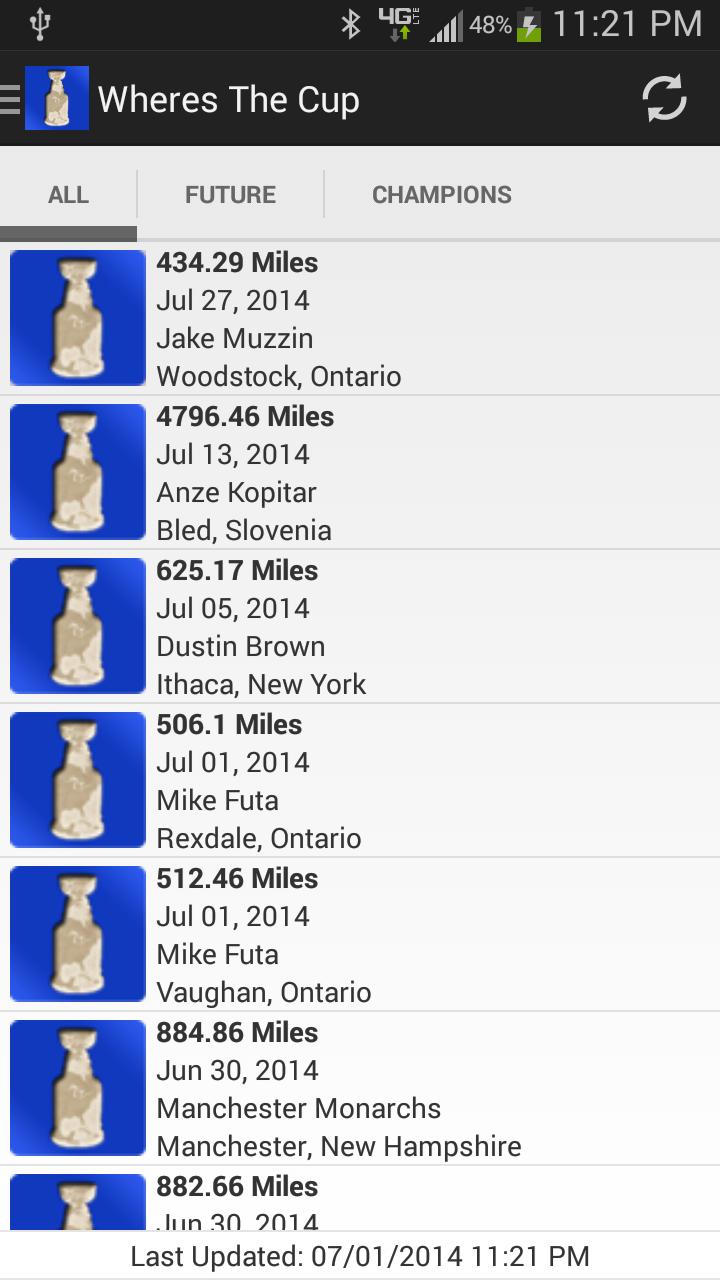This screenshot has width=720, height=1280.
Task: View the Manchester Monarchs, New Hampshire entry
Action: click(360, 1089)
